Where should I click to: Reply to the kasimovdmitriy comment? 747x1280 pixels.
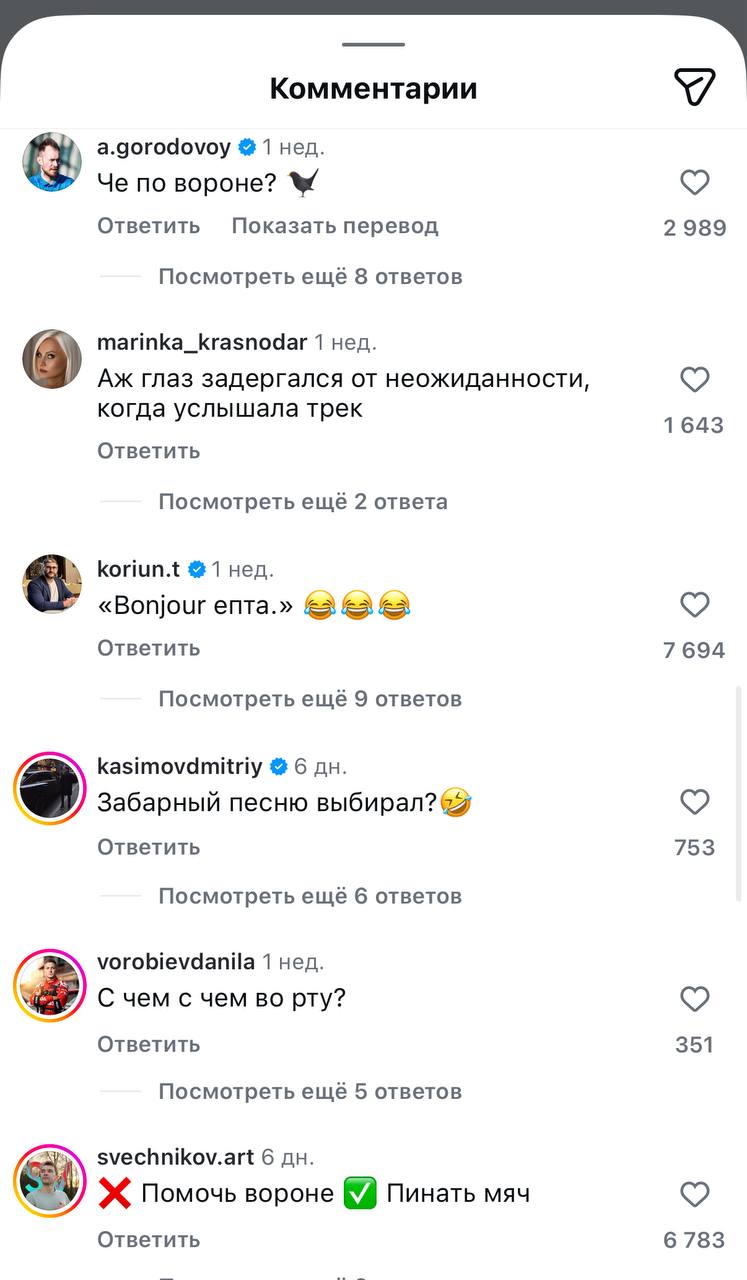coord(148,847)
